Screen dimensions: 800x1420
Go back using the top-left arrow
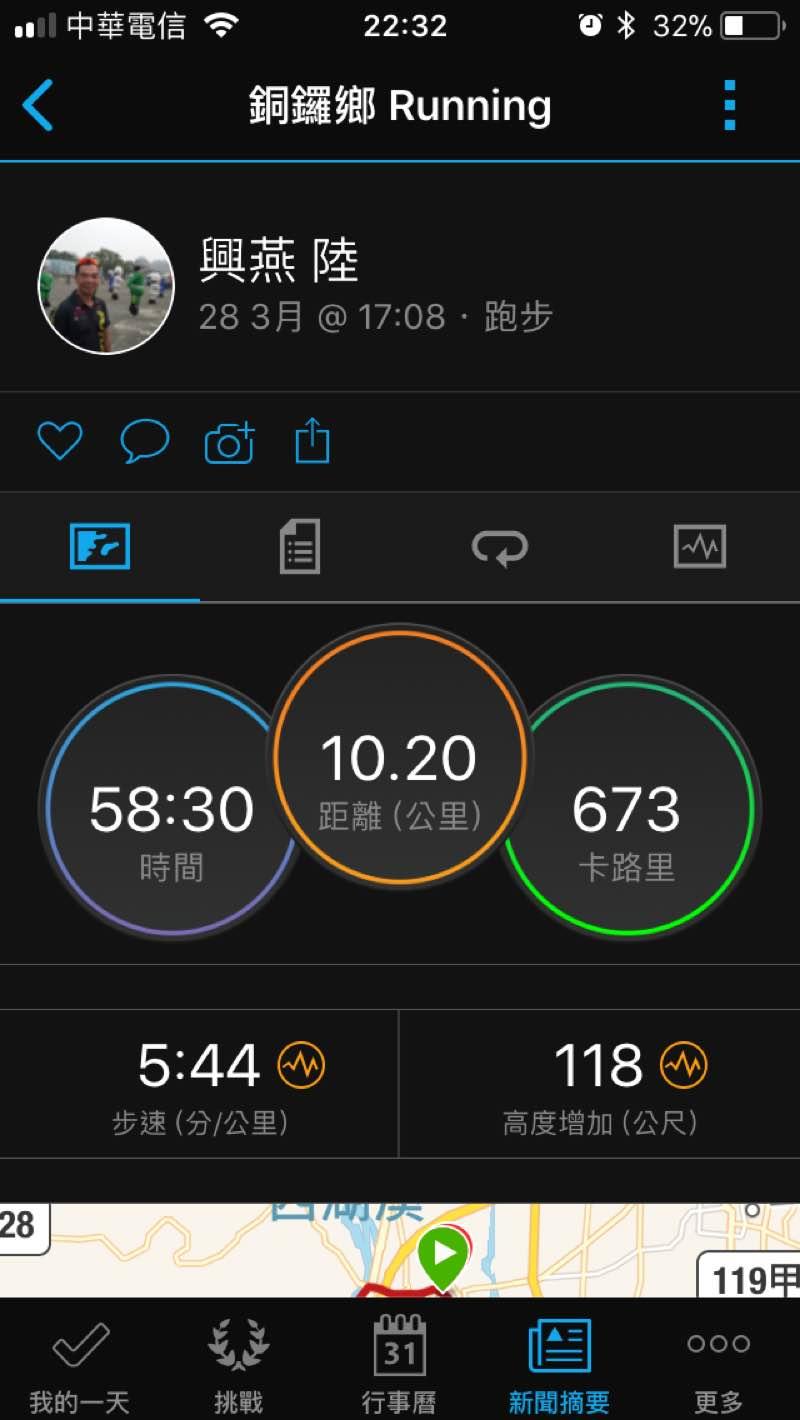coord(38,106)
